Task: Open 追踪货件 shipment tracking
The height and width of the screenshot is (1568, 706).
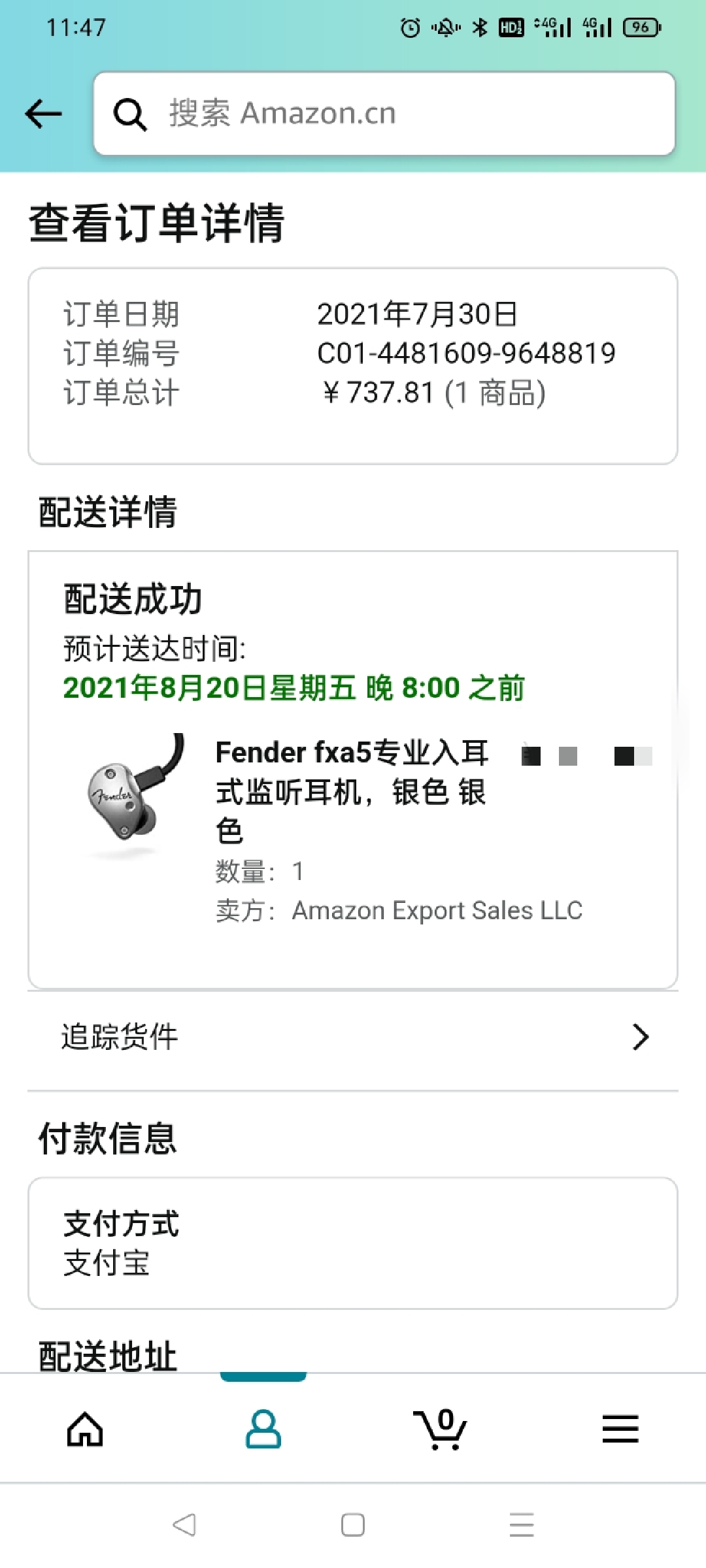Action: (x=353, y=1037)
